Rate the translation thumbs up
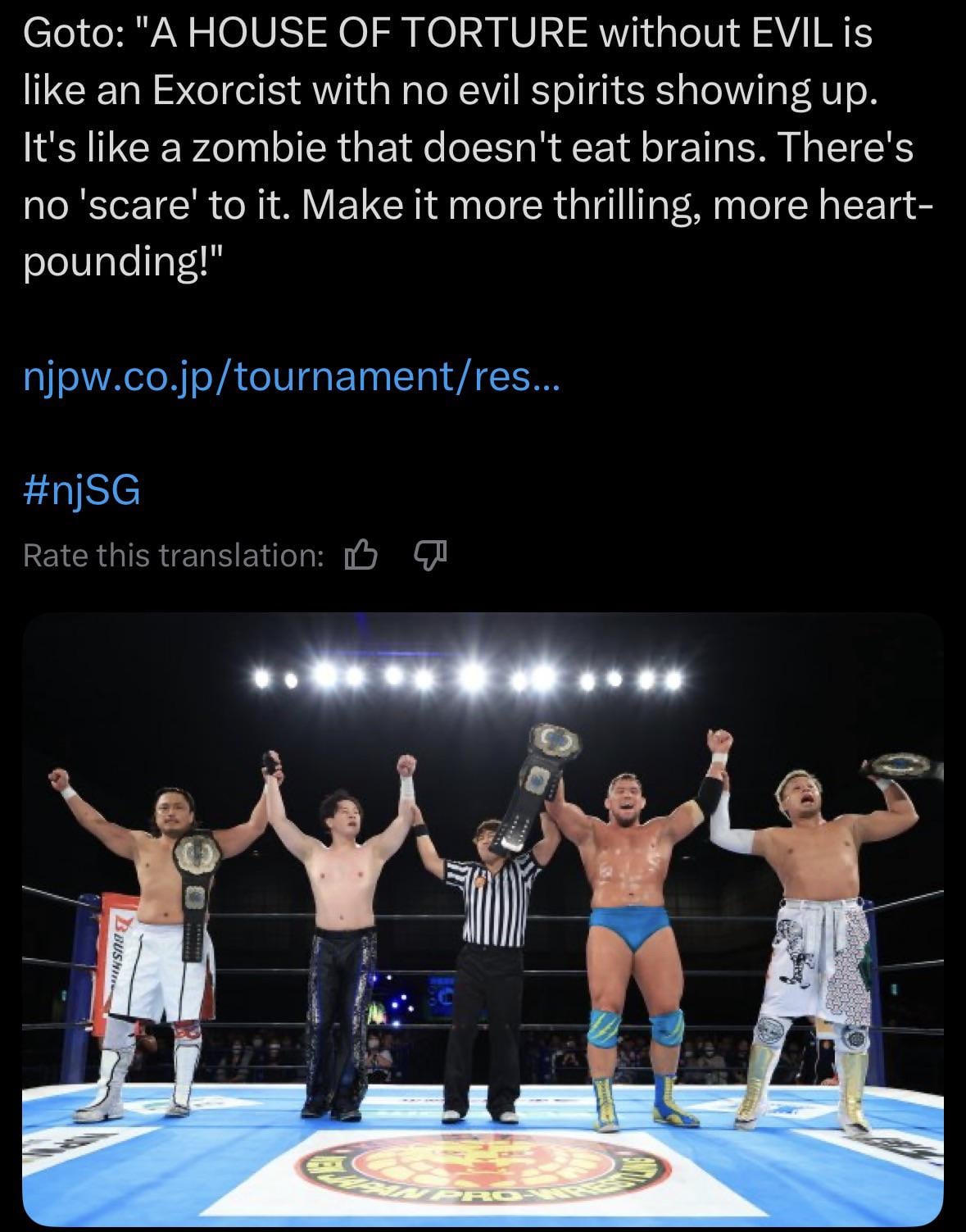This screenshot has height=1232, width=966. point(361,557)
